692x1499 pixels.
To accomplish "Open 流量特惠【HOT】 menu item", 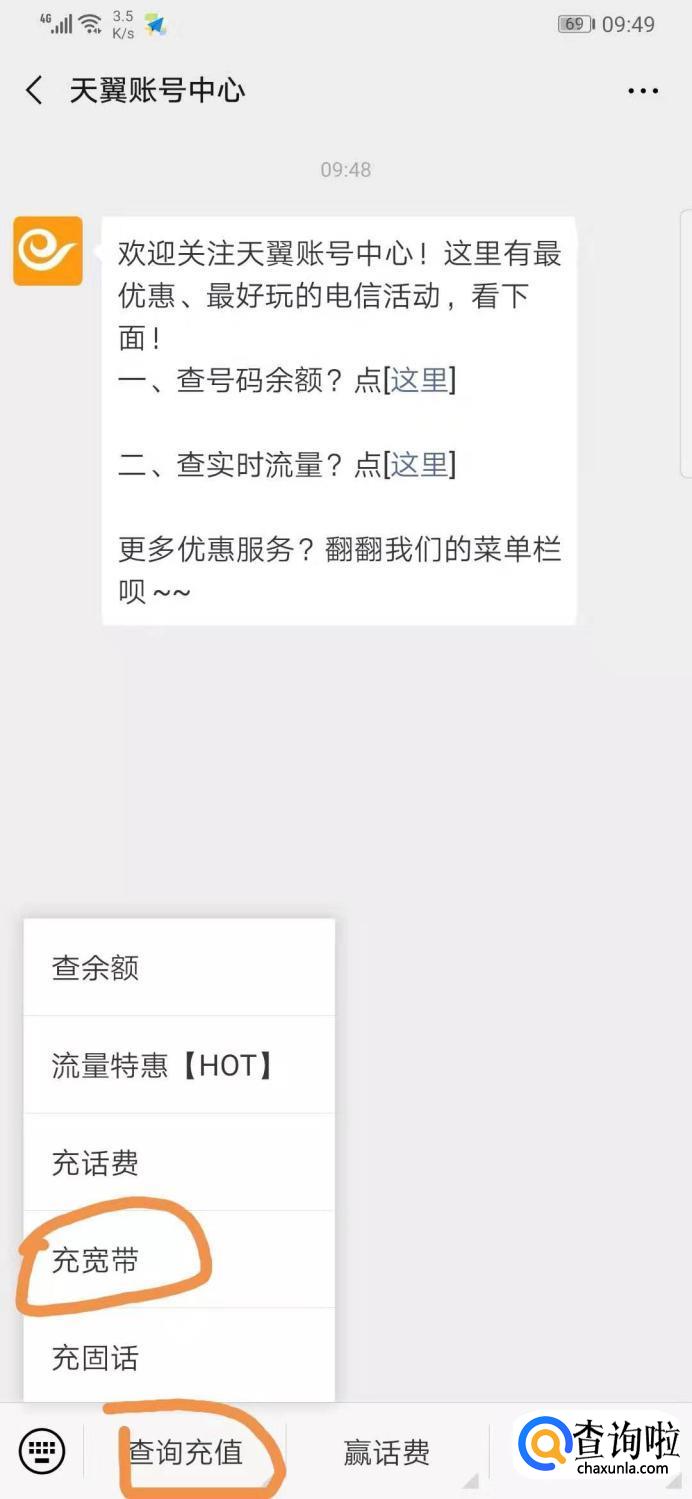I will pyautogui.click(x=178, y=1066).
